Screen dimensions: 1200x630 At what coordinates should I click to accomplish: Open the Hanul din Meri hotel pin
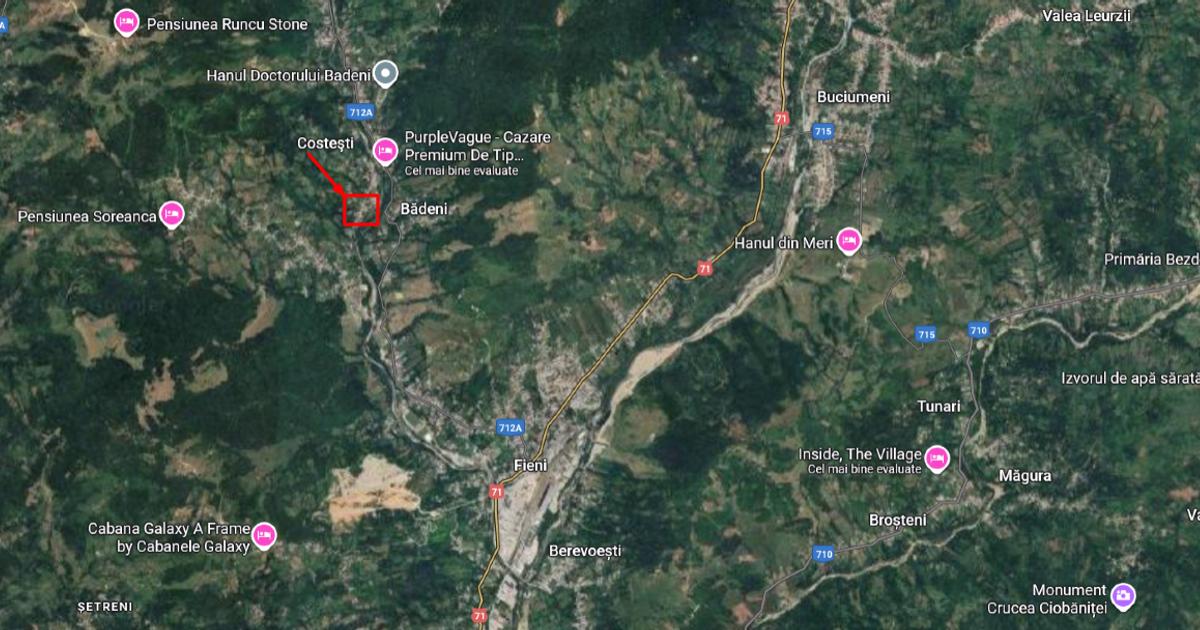click(849, 240)
